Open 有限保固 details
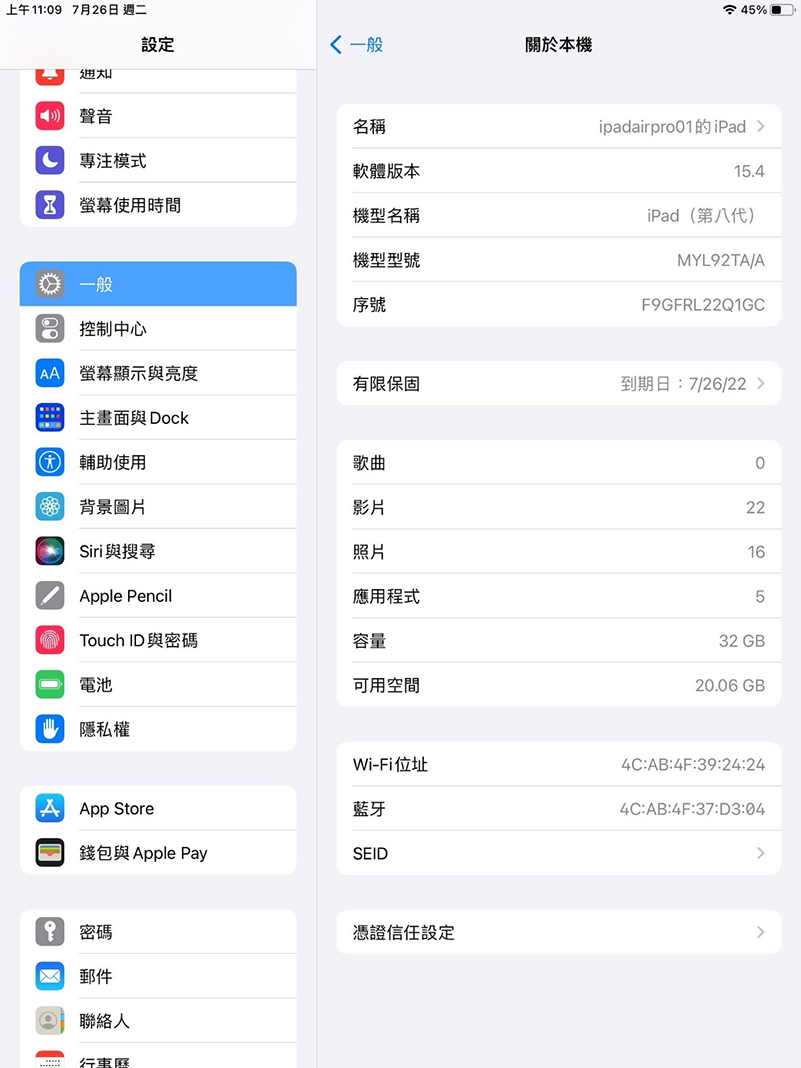The height and width of the screenshot is (1068, 801). (x=558, y=384)
